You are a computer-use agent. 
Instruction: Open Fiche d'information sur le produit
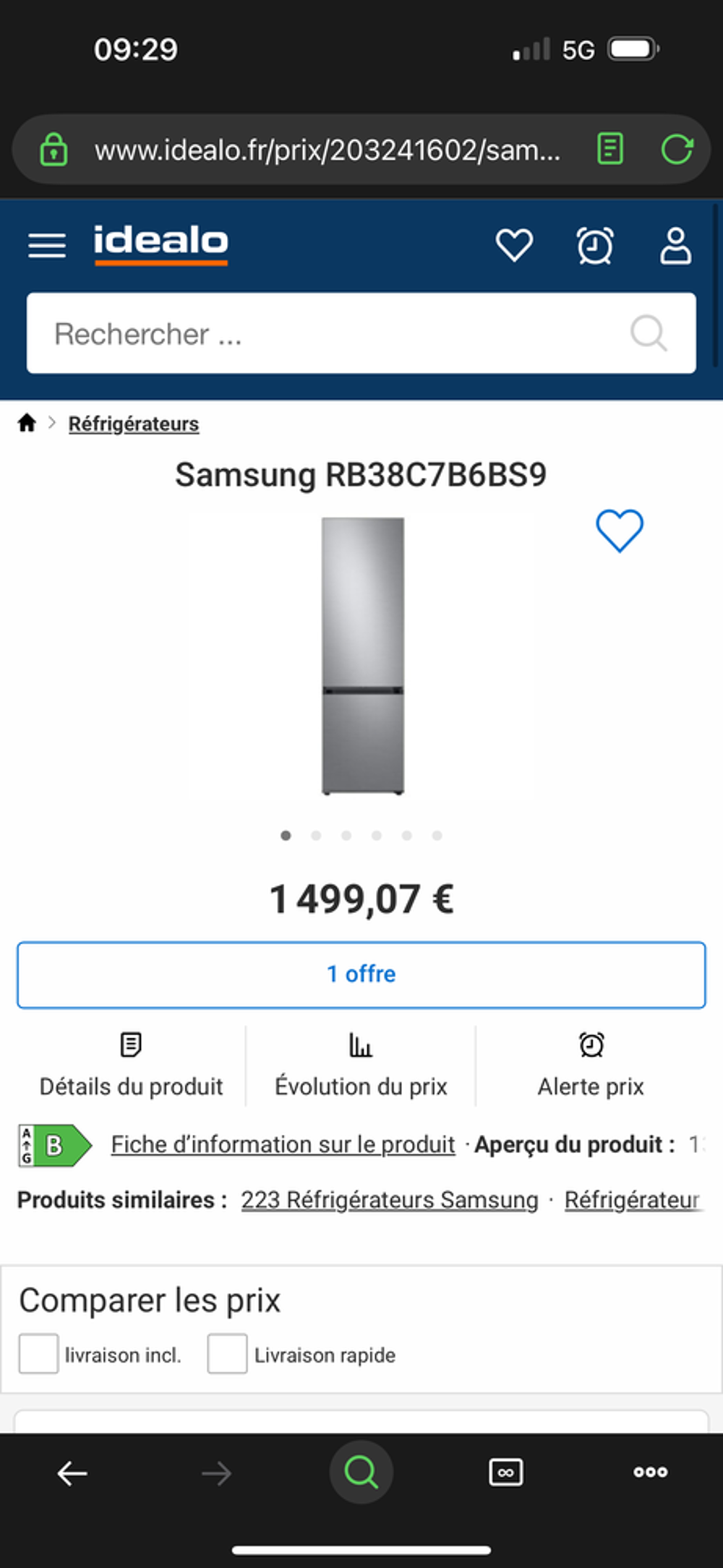click(x=281, y=1144)
